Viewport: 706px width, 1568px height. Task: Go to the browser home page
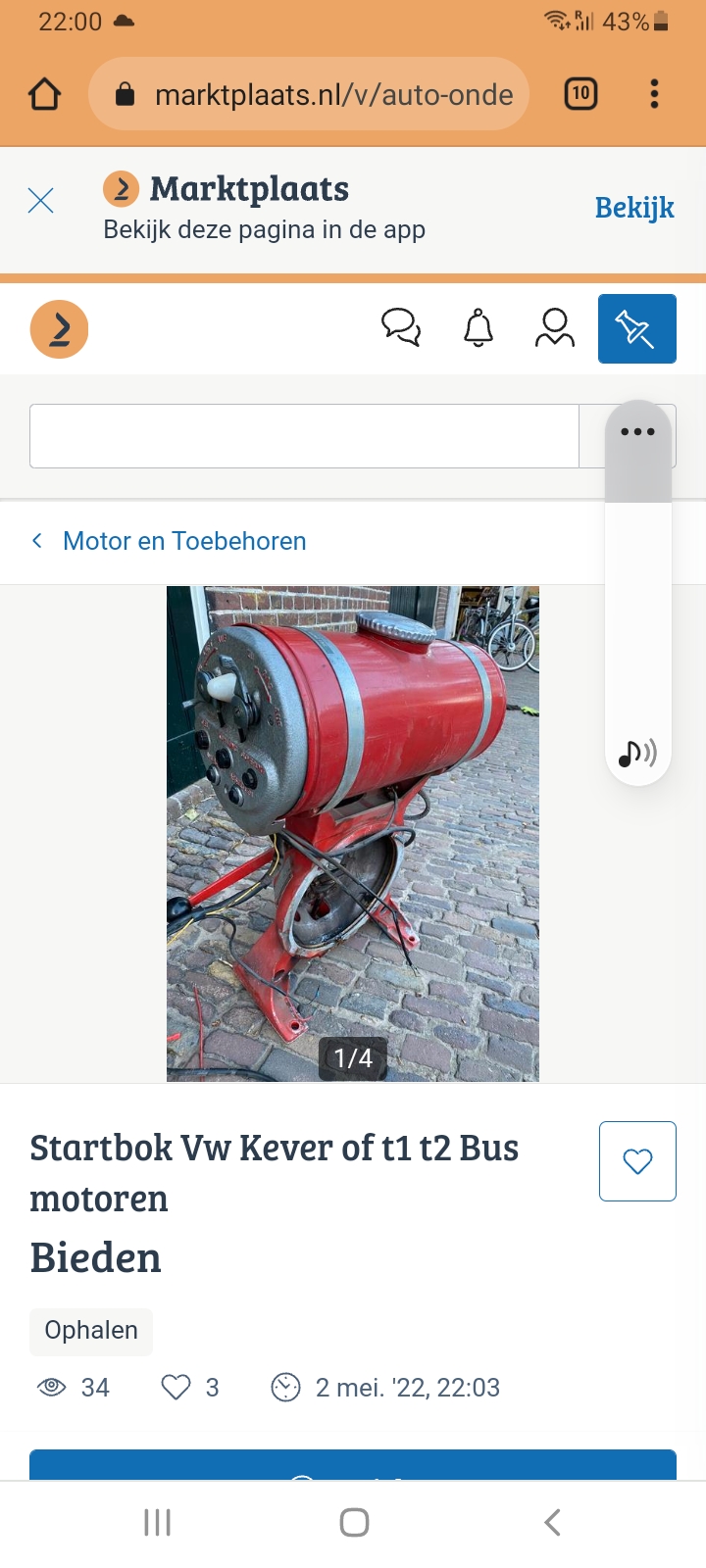[x=45, y=94]
